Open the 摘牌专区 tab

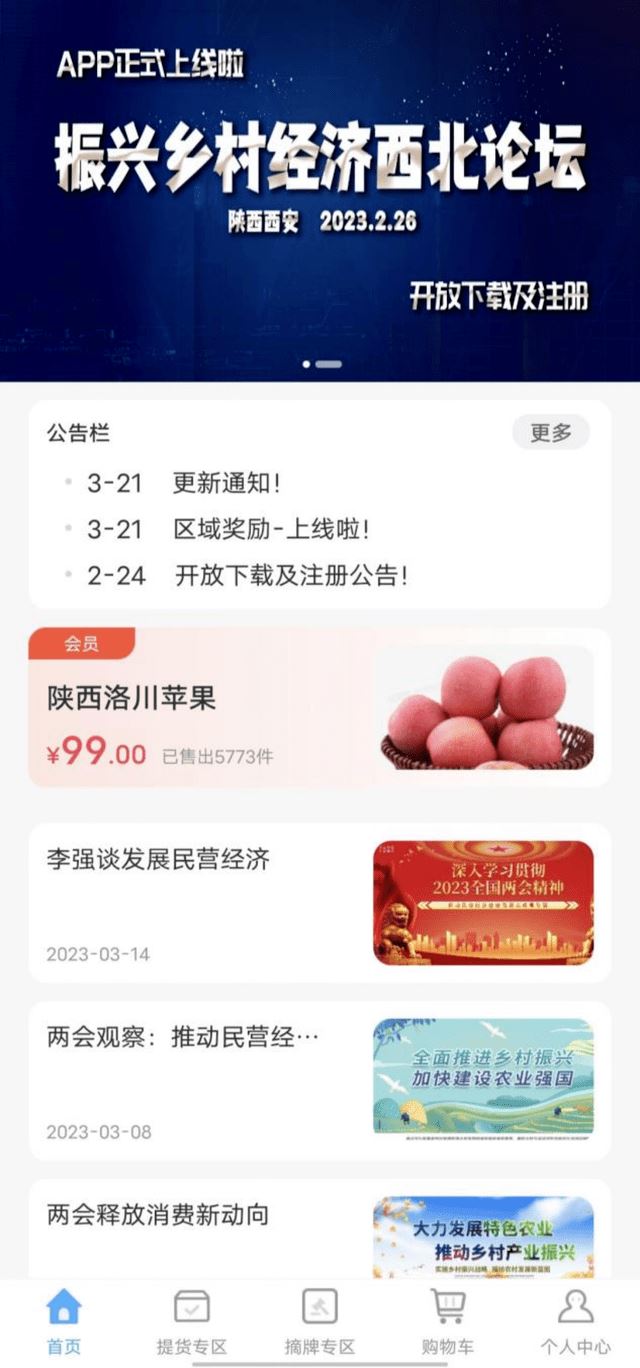[320, 1320]
